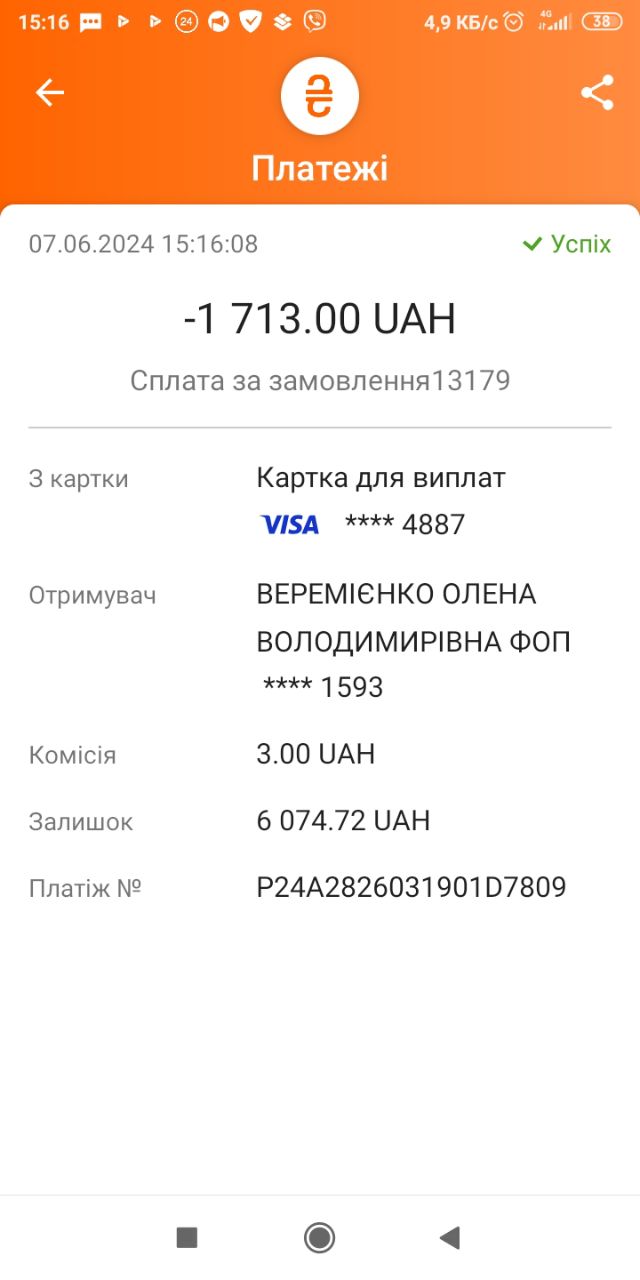
Task: Tap the system home button
Action: [319, 1238]
